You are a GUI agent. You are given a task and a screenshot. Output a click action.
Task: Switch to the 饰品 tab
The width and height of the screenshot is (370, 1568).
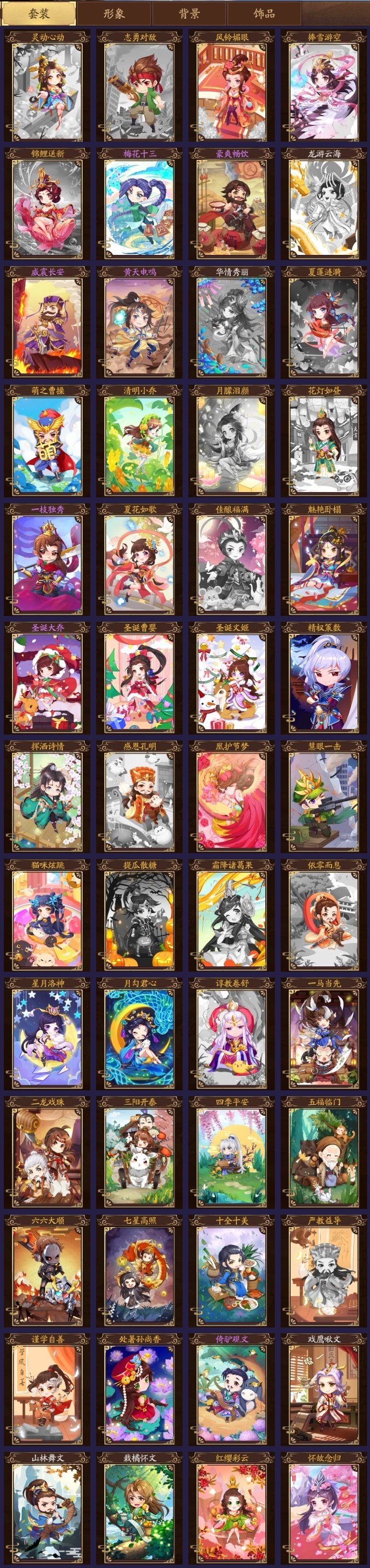tap(264, 13)
